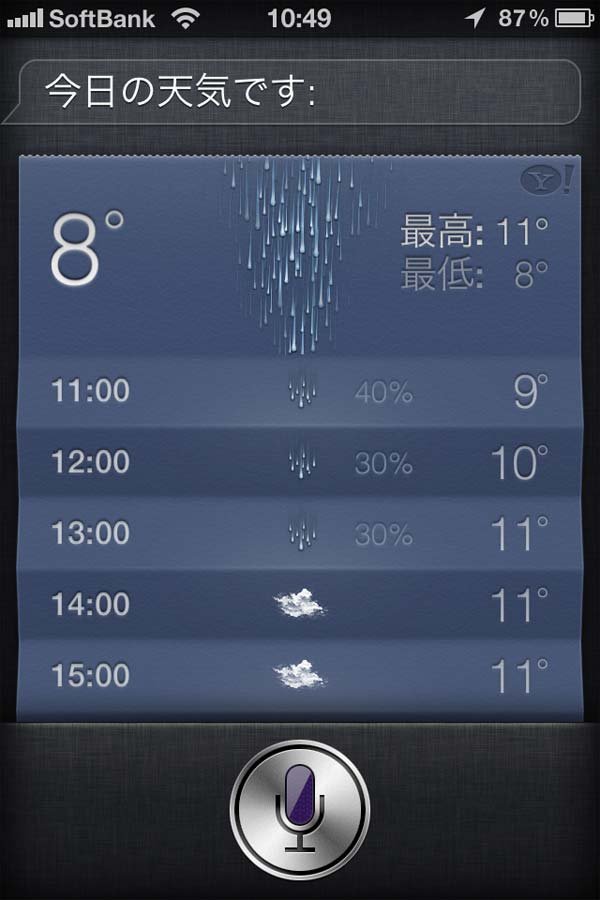The width and height of the screenshot is (600, 900).
Task: Open the Yahoo! attribution link
Action: tap(547, 180)
